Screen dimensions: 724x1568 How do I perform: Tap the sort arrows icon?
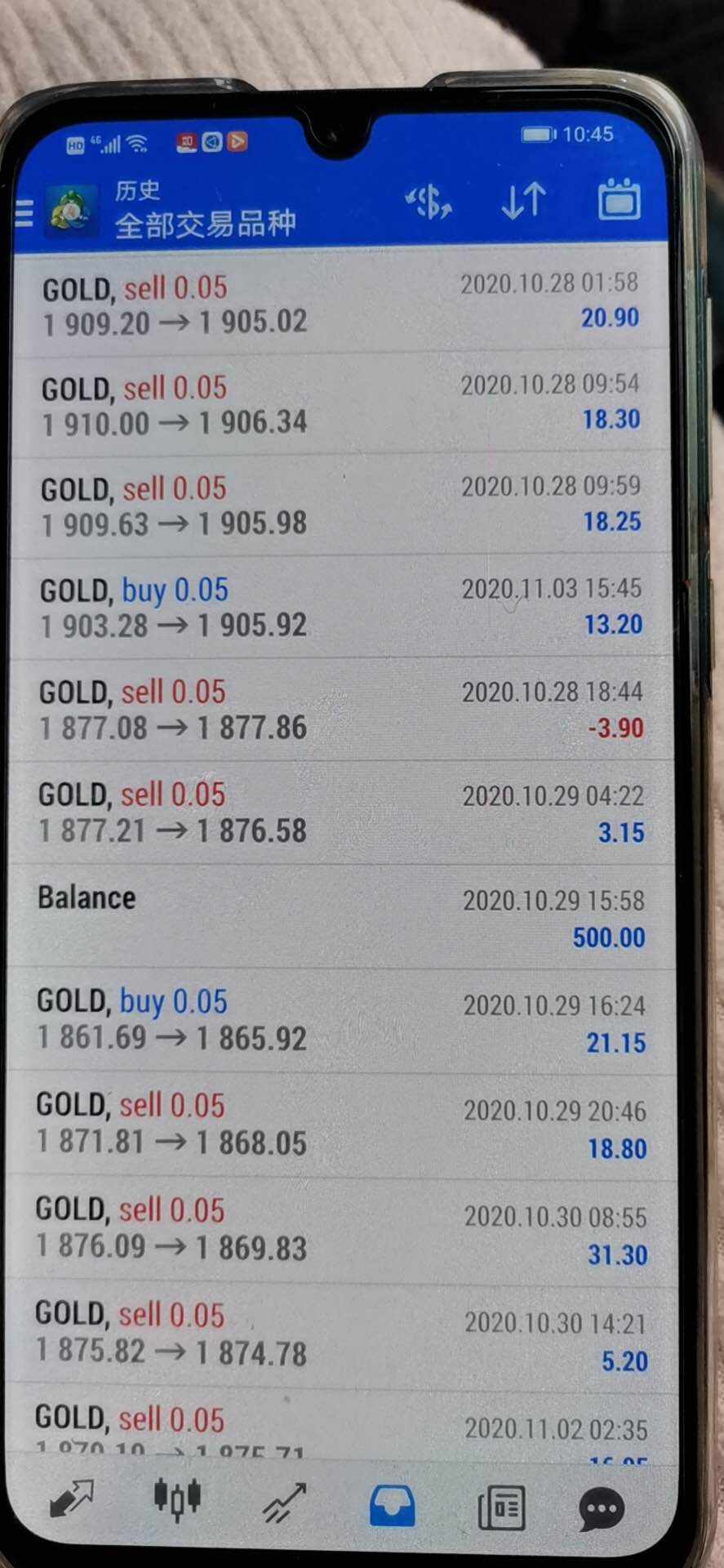coord(523,201)
